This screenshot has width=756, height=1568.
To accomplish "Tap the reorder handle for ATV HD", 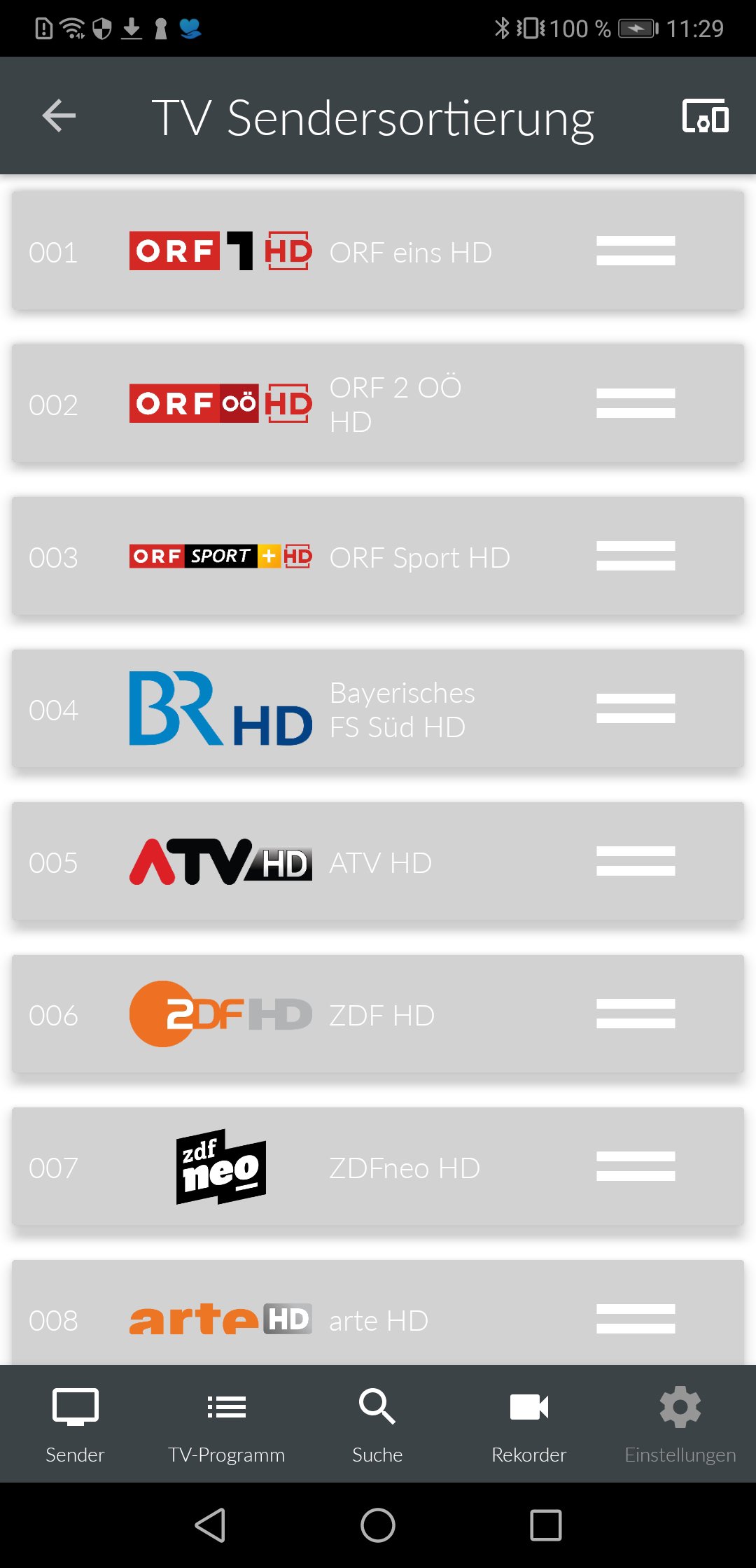I will [x=636, y=862].
